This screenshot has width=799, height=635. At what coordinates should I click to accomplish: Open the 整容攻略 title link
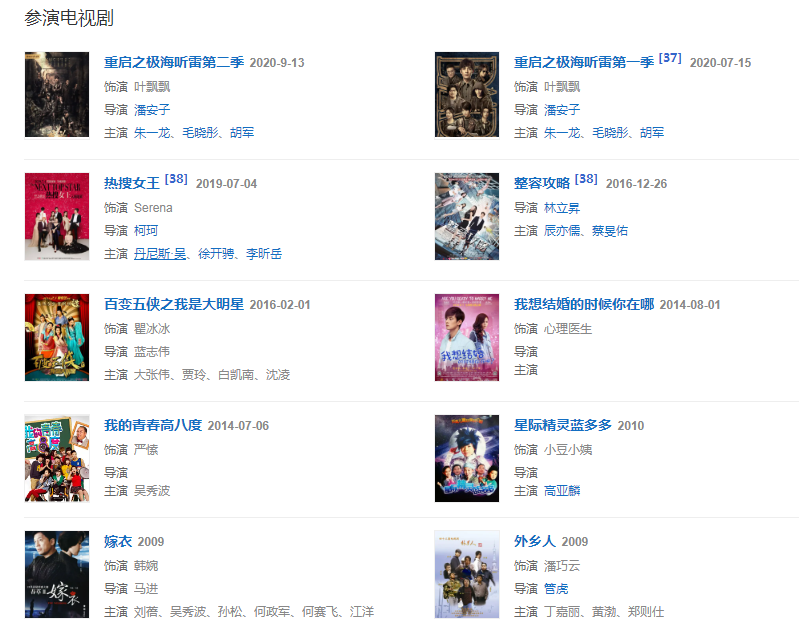click(x=541, y=183)
